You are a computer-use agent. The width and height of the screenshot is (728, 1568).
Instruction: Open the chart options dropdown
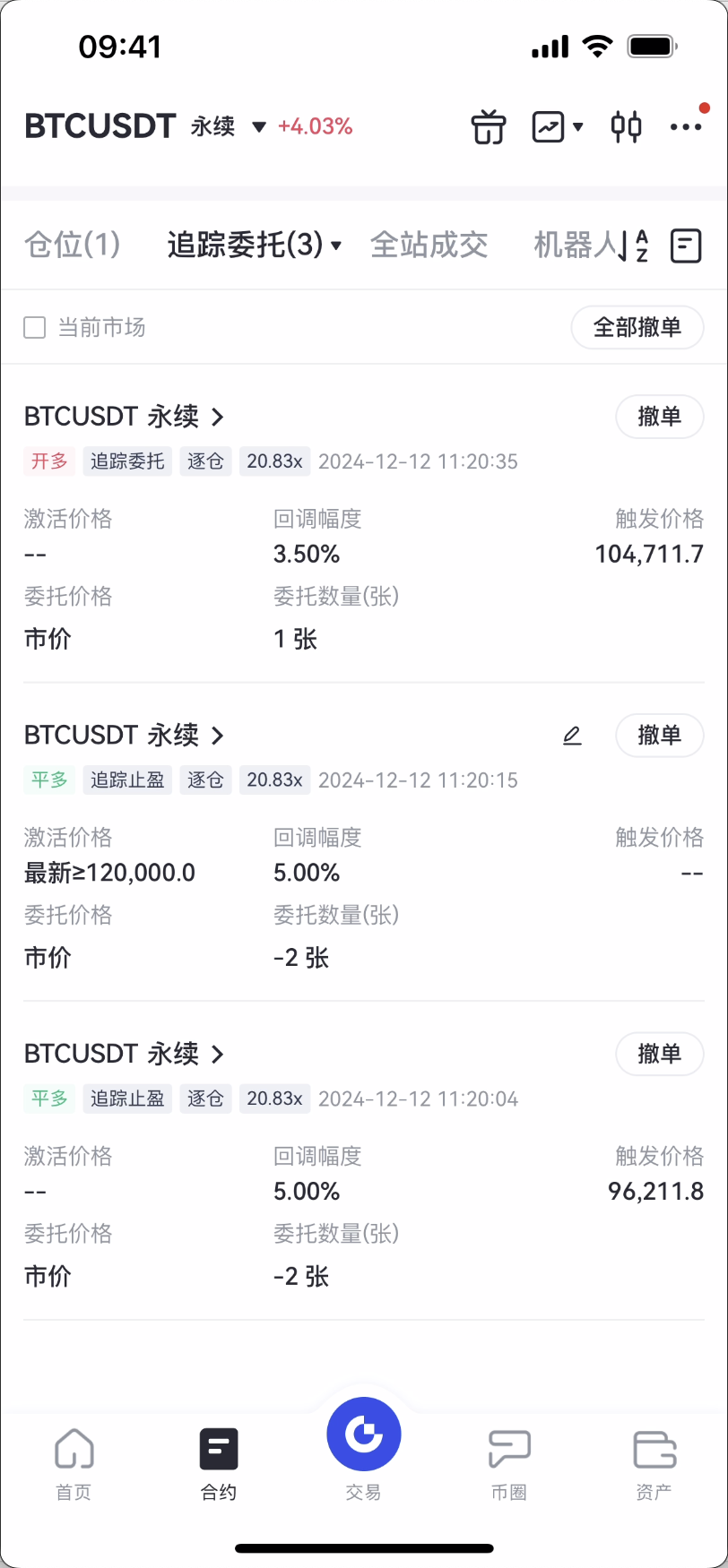tap(558, 127)
